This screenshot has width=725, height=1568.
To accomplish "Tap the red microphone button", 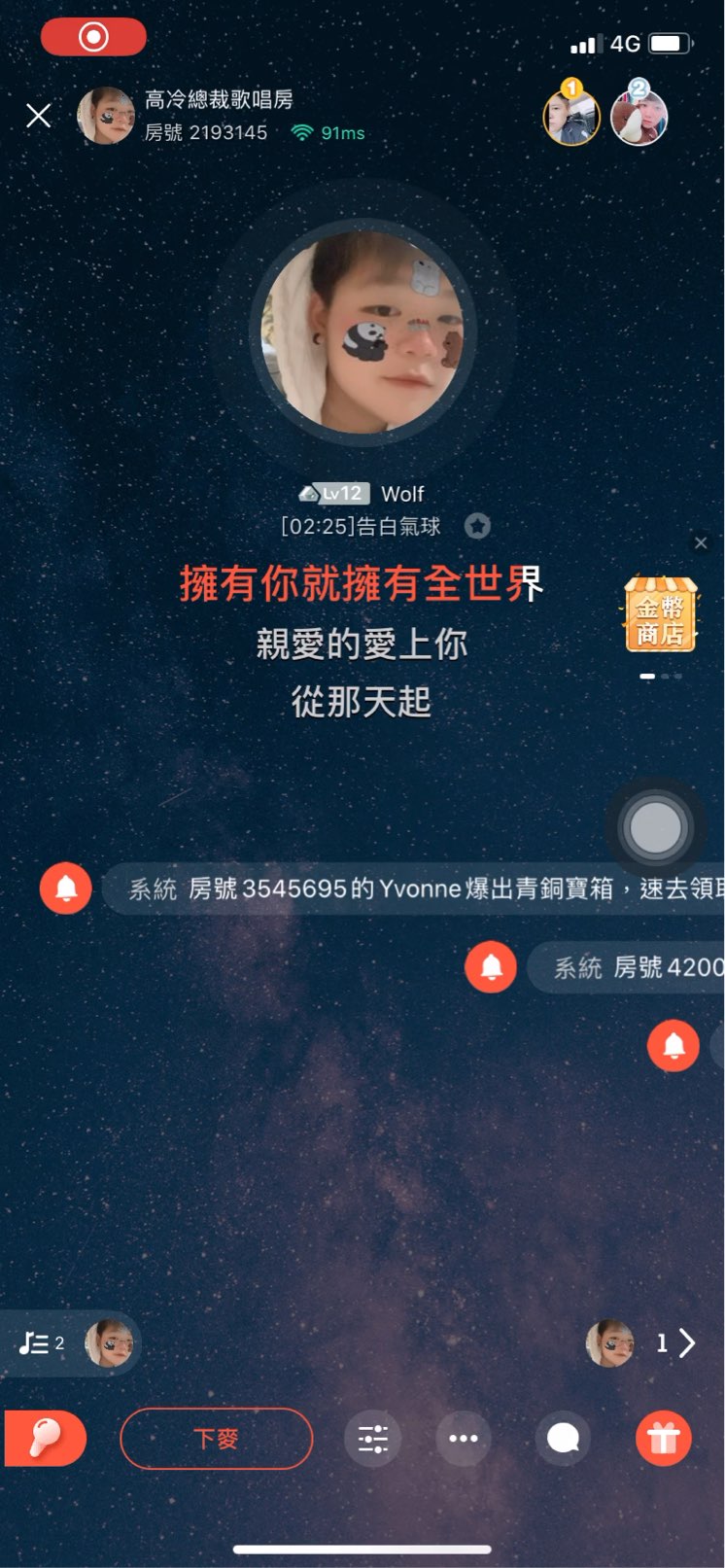I will pyautogui.click(x=45, y=1438).
